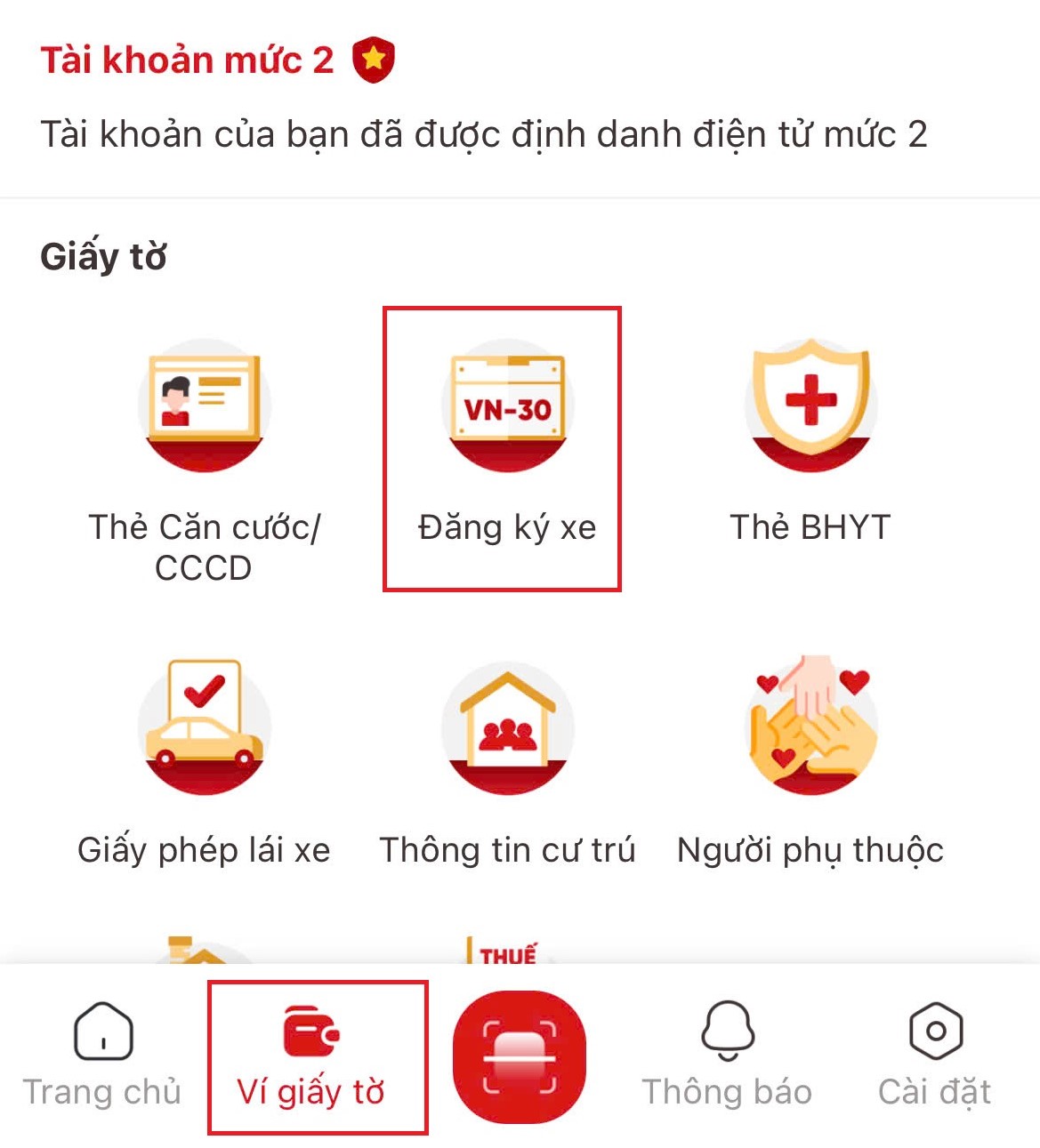Image resolution: width=1040 pixels, height=1148 pixels.
Task: Open the Người phụ thuộc dependents icon
Action: pos(808,729)
